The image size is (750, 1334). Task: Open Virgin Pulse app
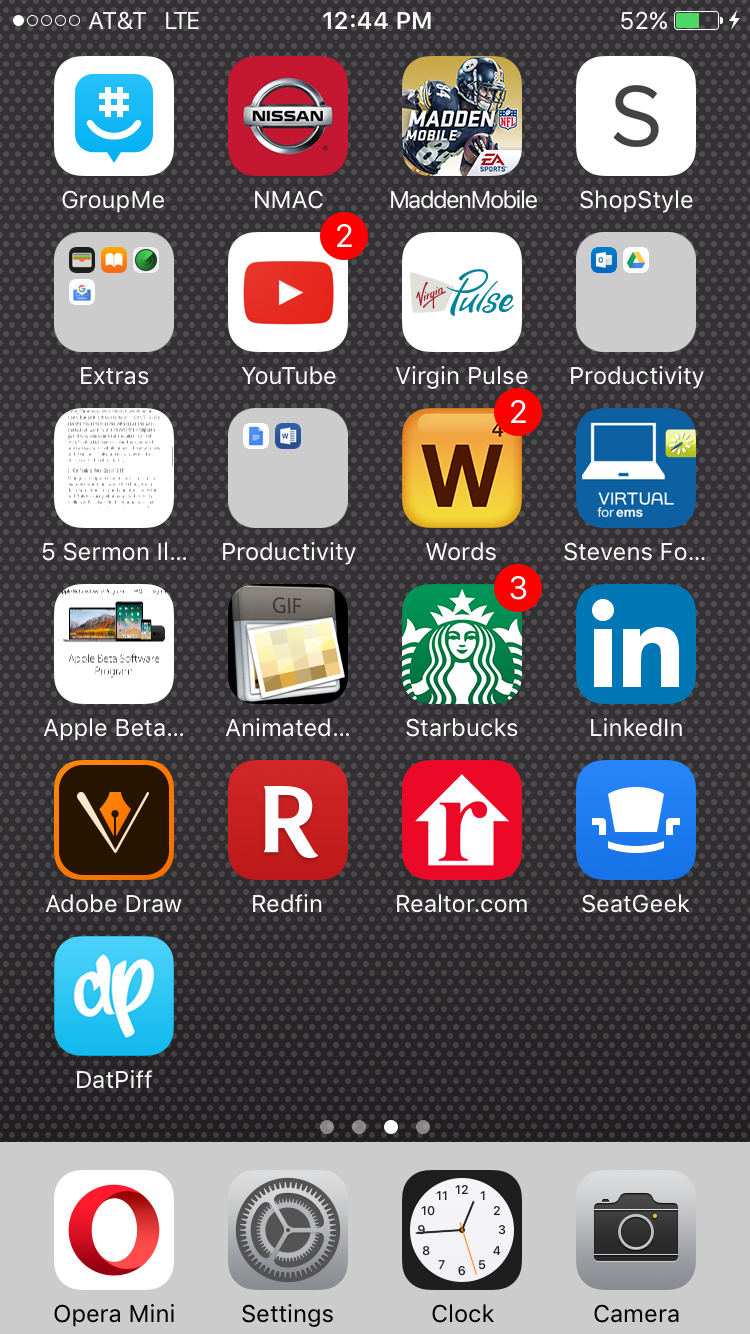pos(462,292)
